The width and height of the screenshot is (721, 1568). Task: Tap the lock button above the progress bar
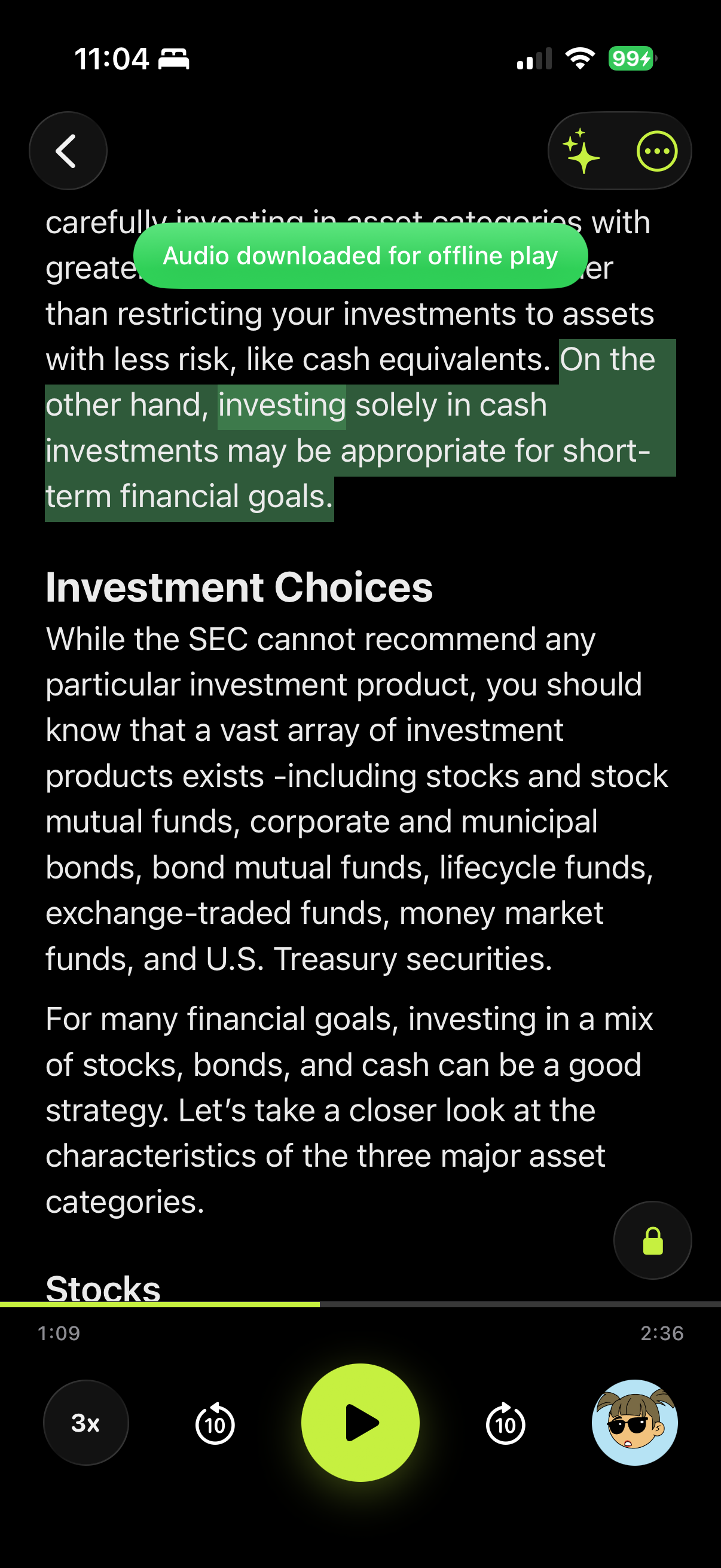[652, 1240]
